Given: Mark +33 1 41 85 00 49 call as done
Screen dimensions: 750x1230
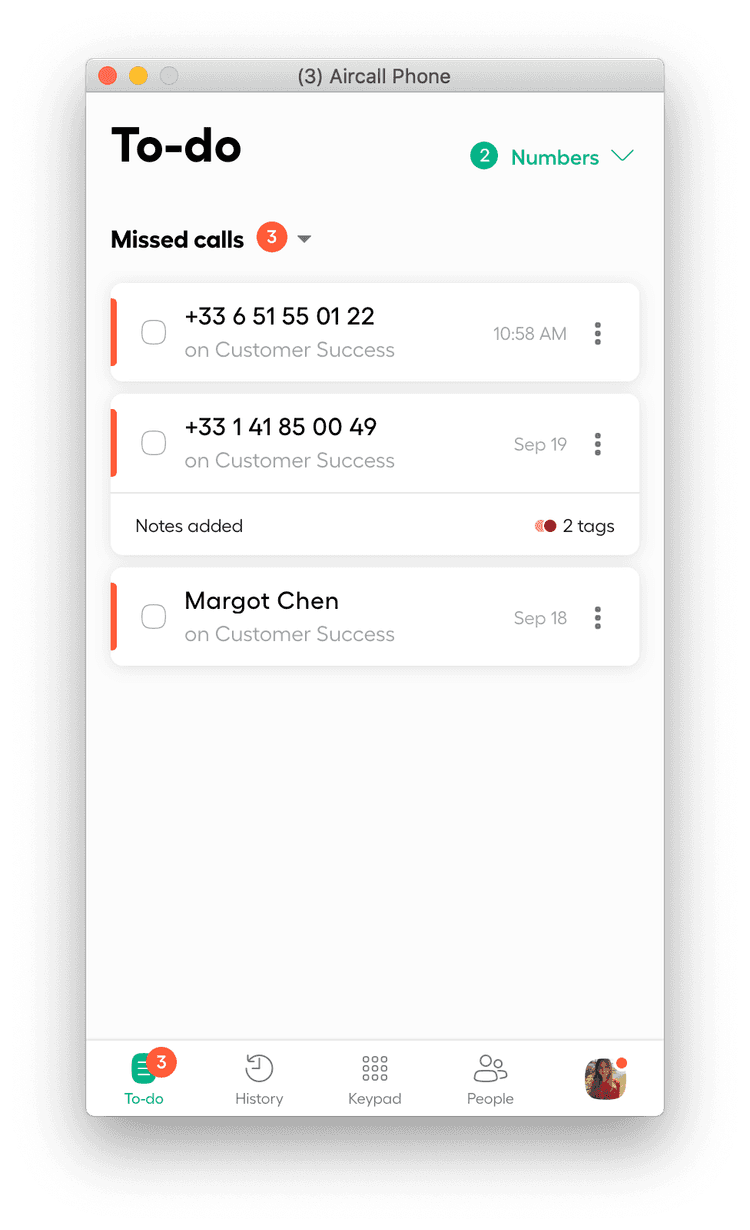Looking at the screenshot, I should pyautogui.click(x=153, y=443).
